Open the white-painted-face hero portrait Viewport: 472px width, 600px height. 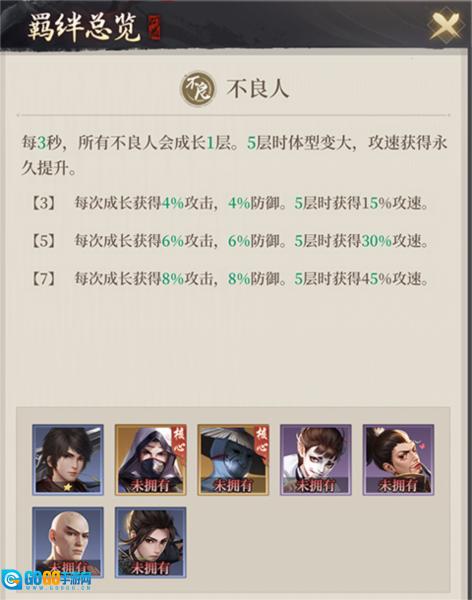pos(316,460)
